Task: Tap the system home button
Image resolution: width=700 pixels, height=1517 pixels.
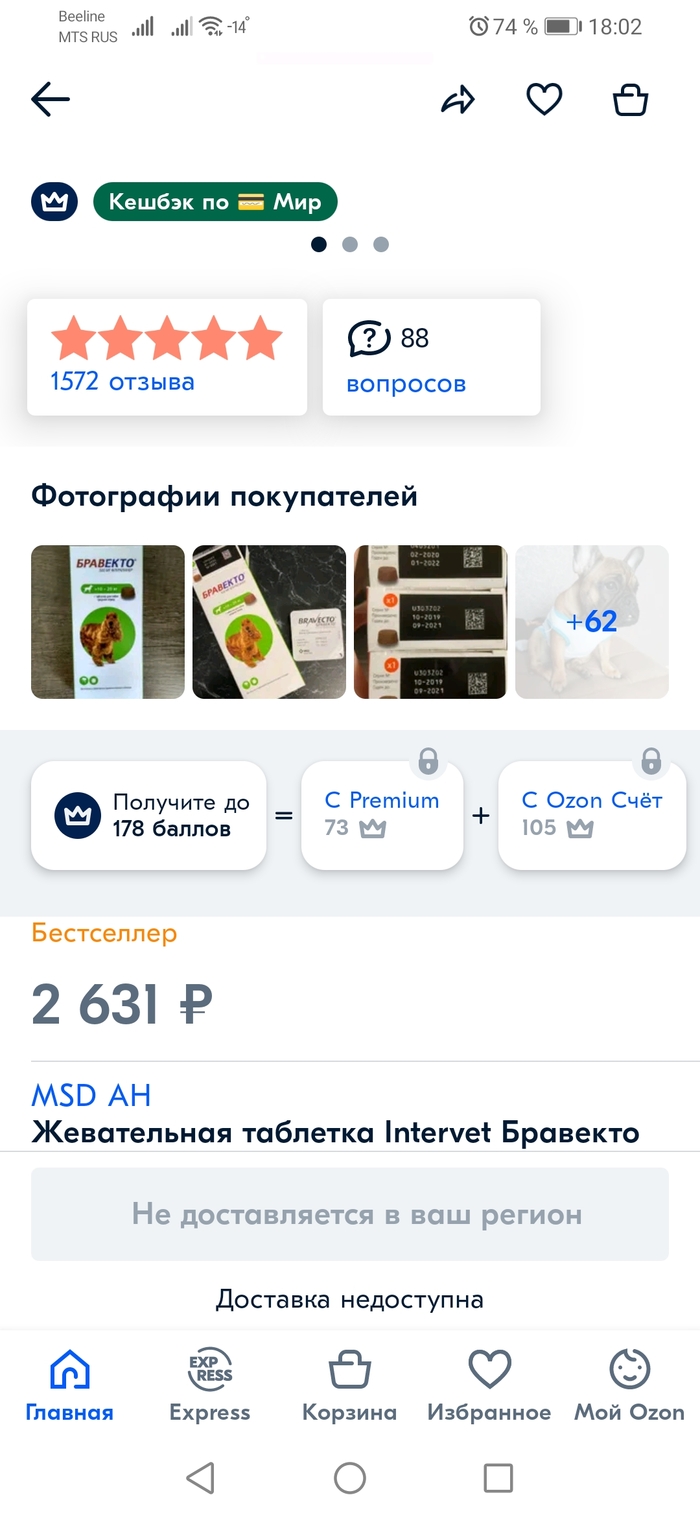Action: click(x=350, y=1478)
